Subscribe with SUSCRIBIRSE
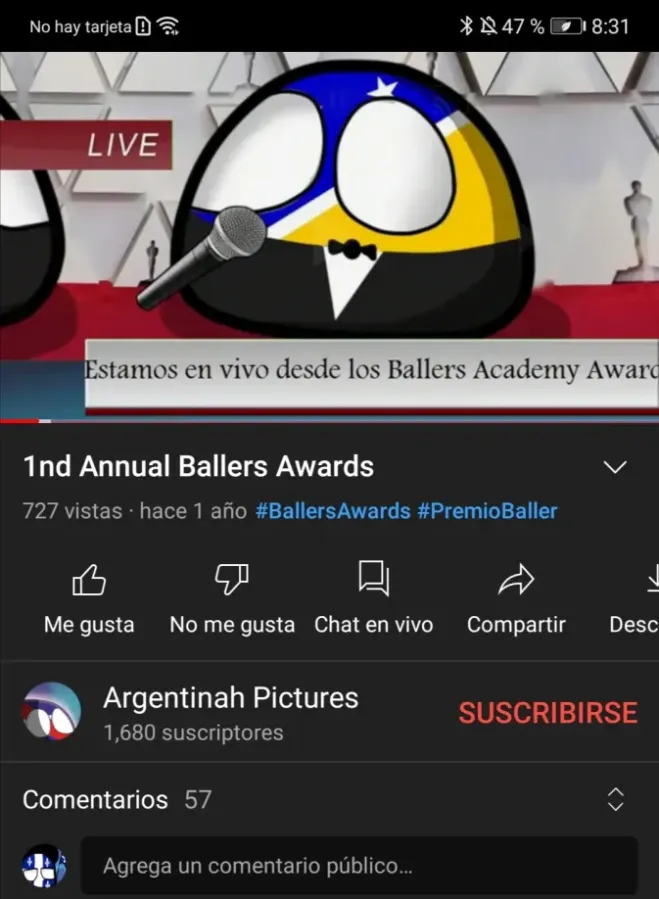 547,712
